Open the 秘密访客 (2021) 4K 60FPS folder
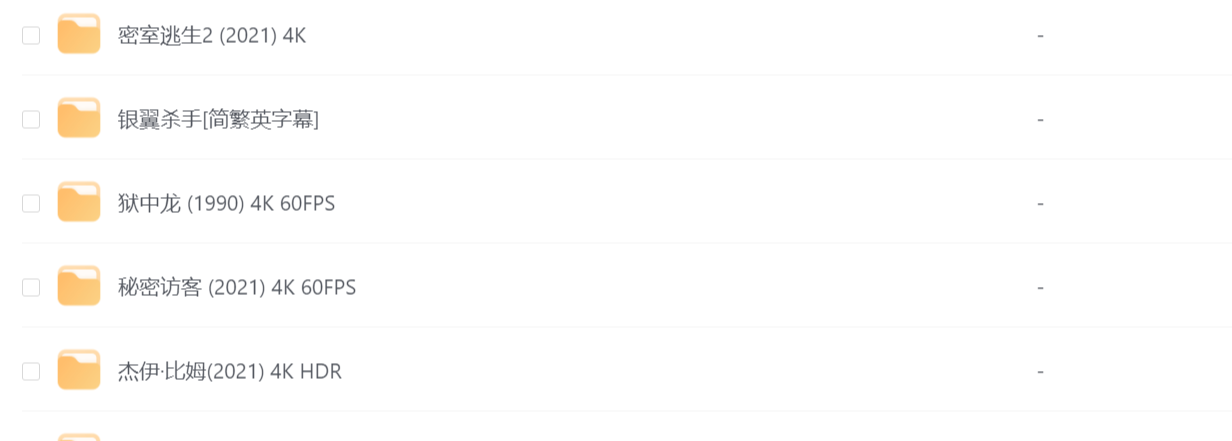 point(236,288)
